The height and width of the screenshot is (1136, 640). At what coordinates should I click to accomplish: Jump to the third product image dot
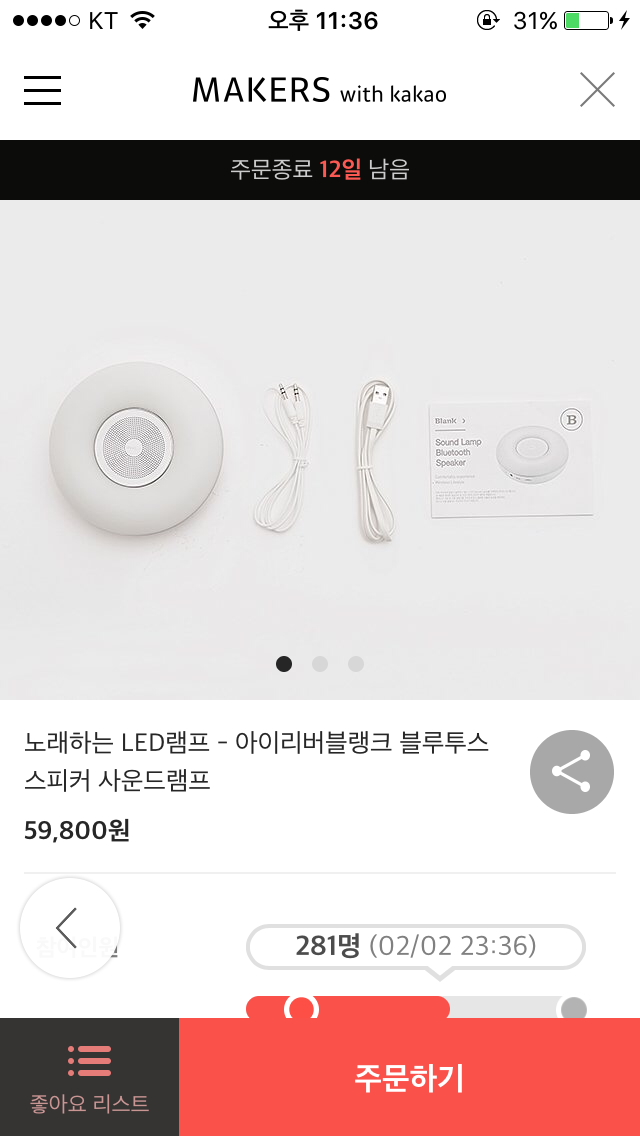[356, 664]
